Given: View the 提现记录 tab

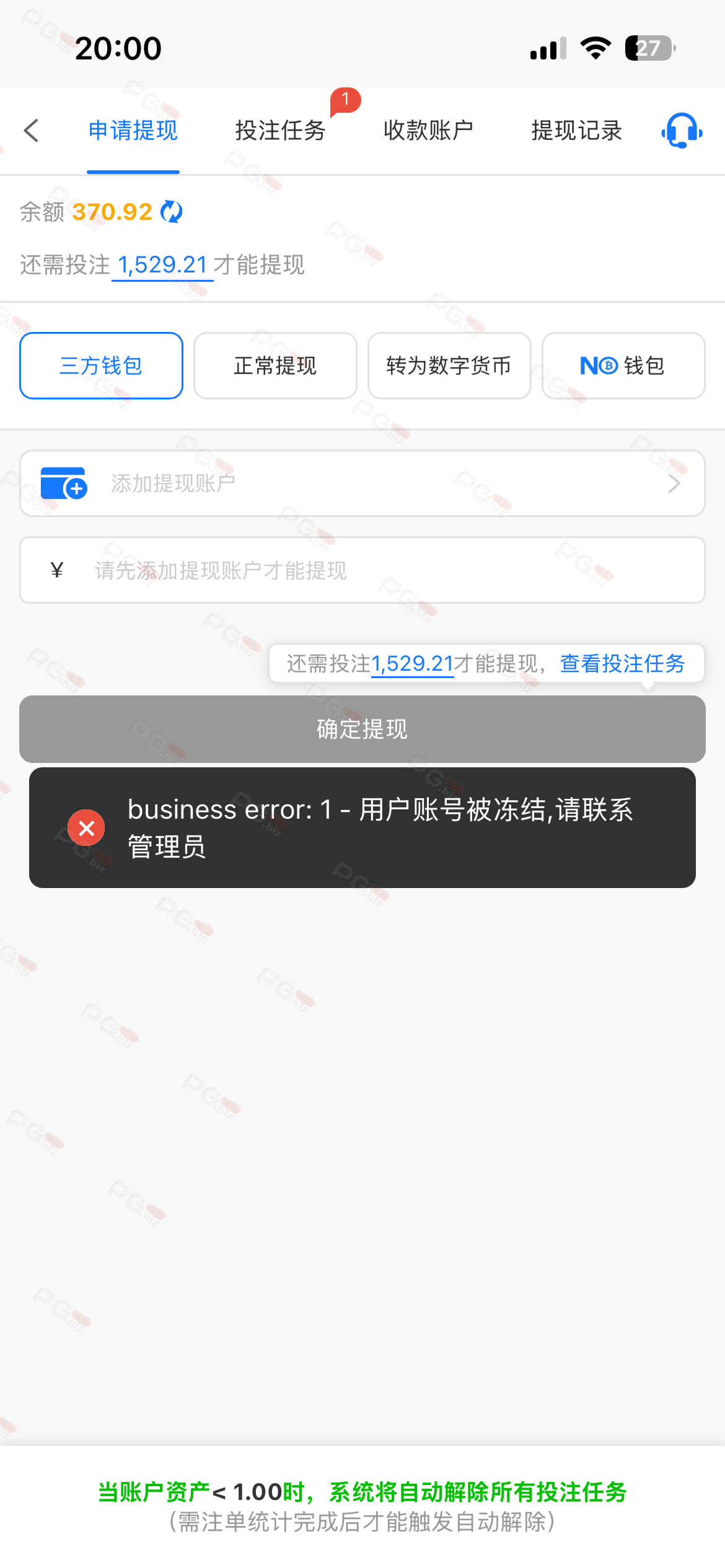Looking at the screenshot, I should pos(576,131).
